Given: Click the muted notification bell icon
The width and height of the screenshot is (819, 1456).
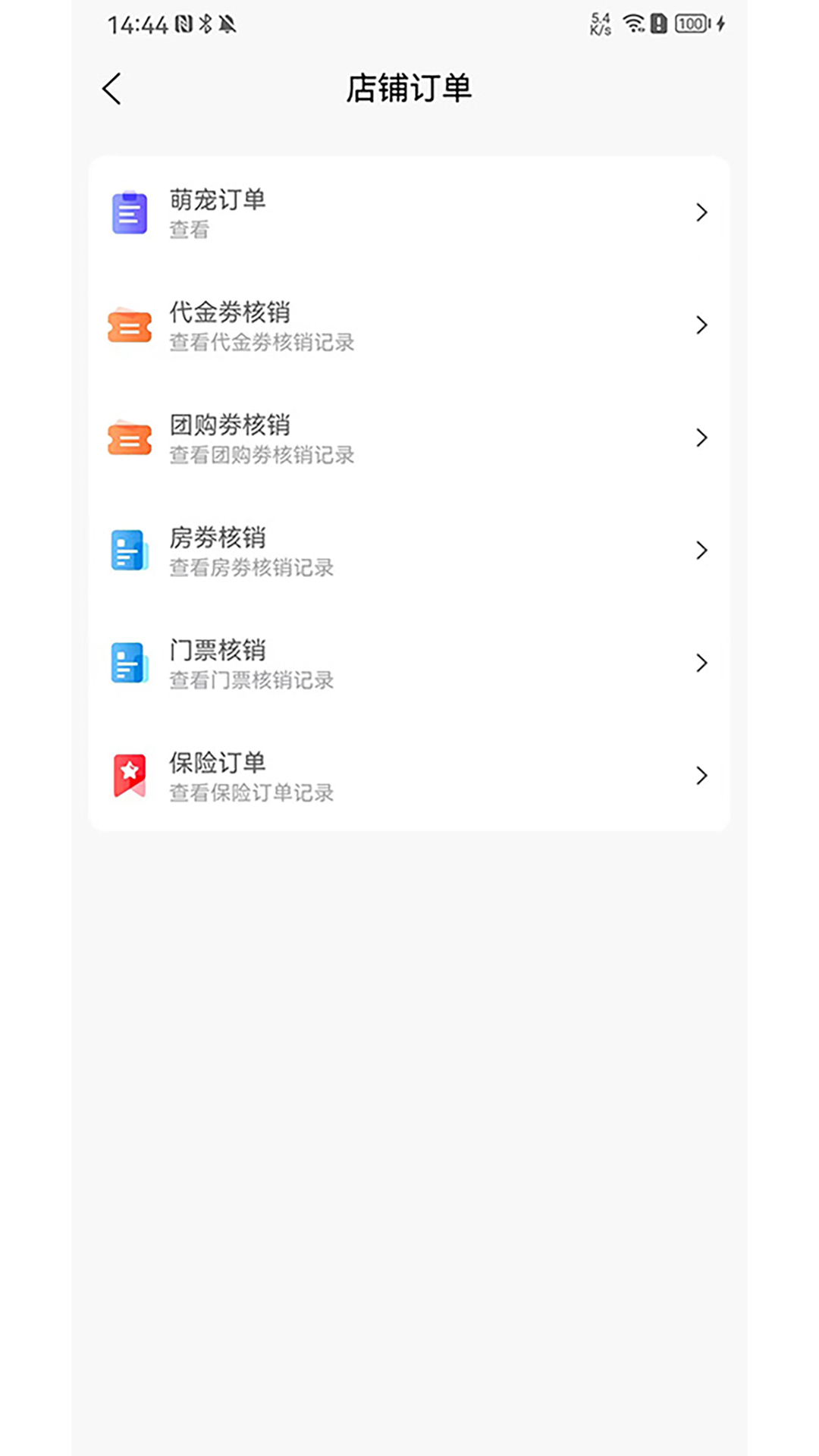Looking at the screenshot, I should point(226,24).
